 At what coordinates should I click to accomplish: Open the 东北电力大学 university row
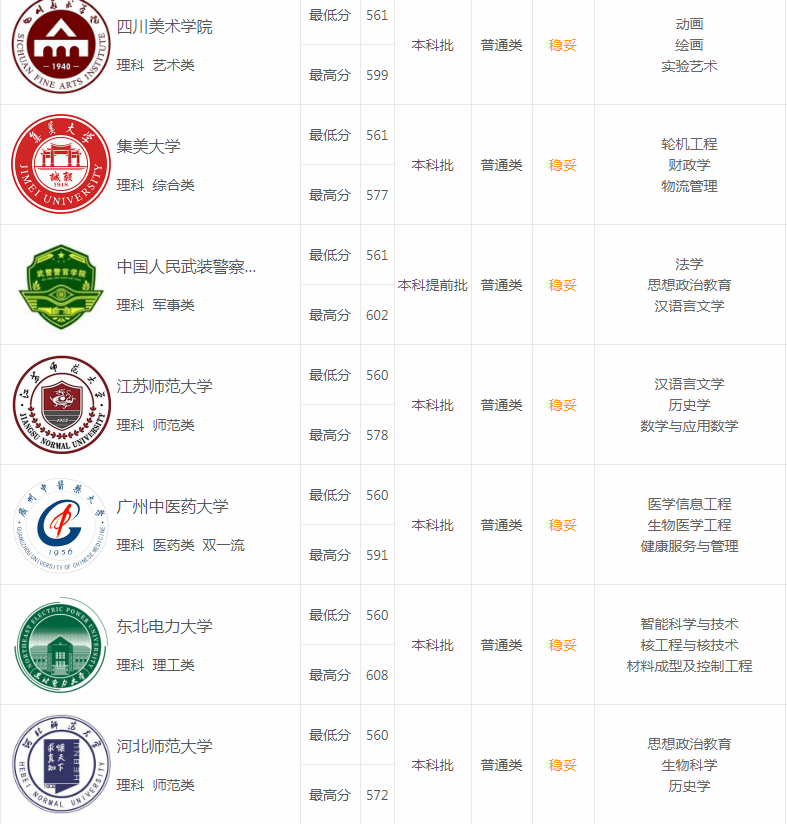pos(165,626)
